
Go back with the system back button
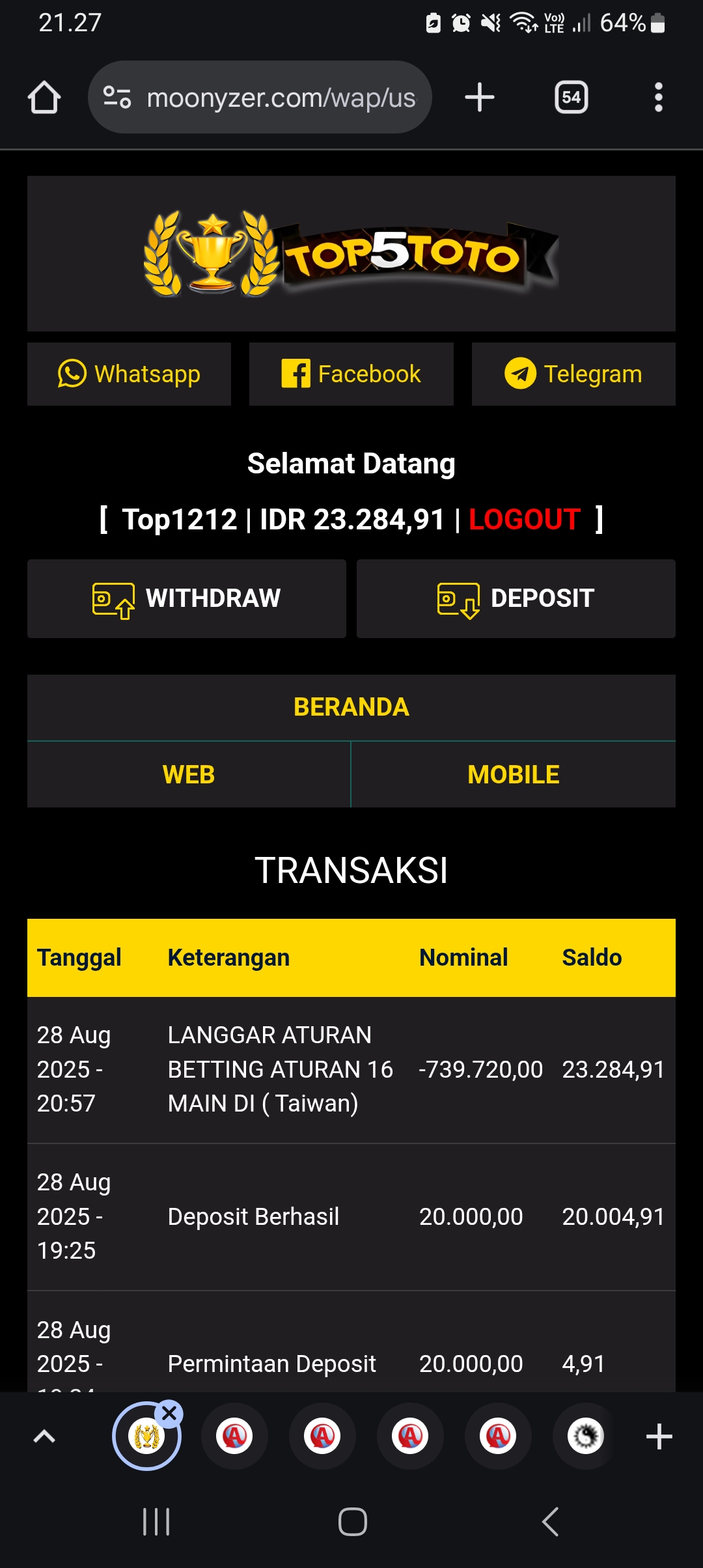tap(550, 1522)
